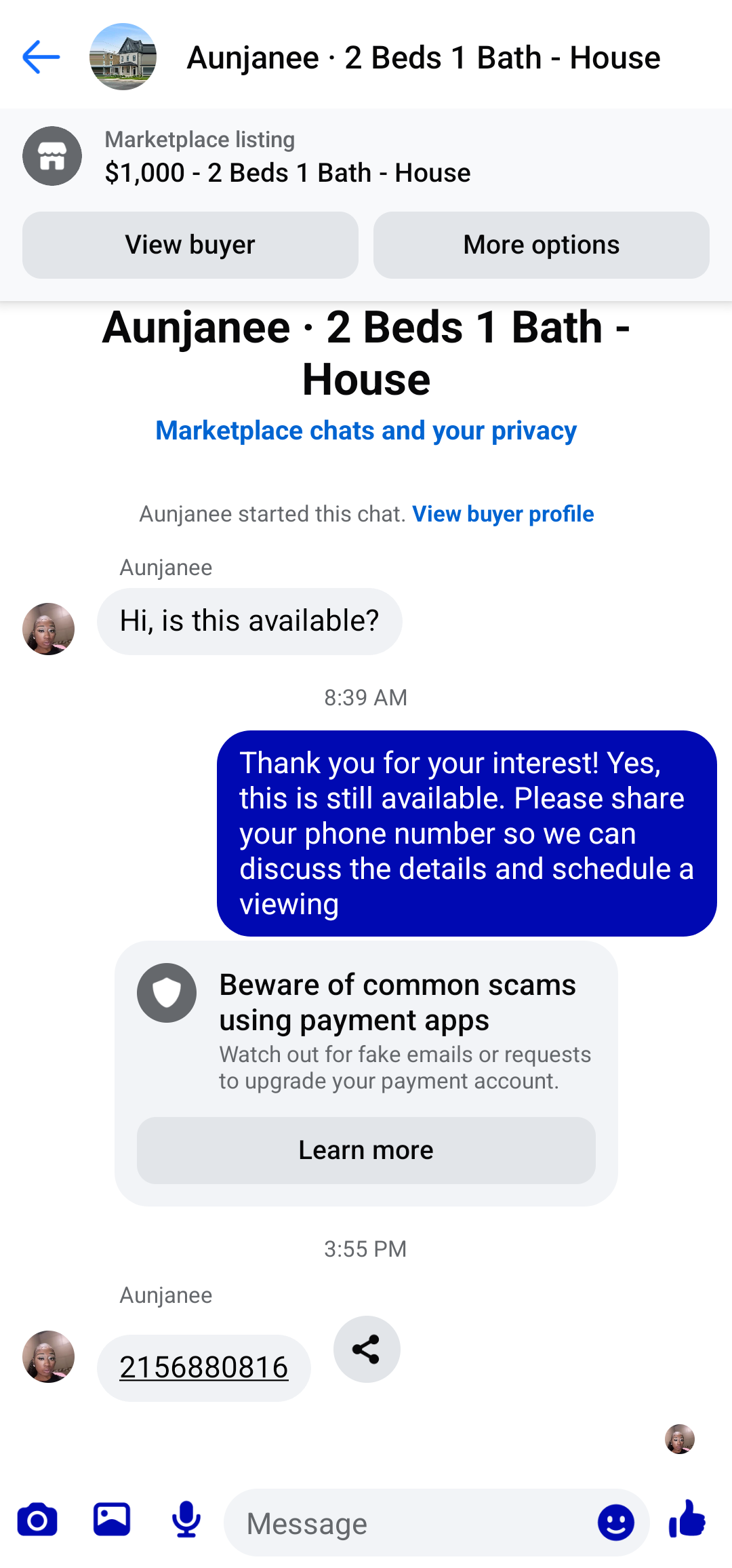Open More options for the listing
Image resolution: width=732 pixels, height=1568 pixels.
point(541,245)
